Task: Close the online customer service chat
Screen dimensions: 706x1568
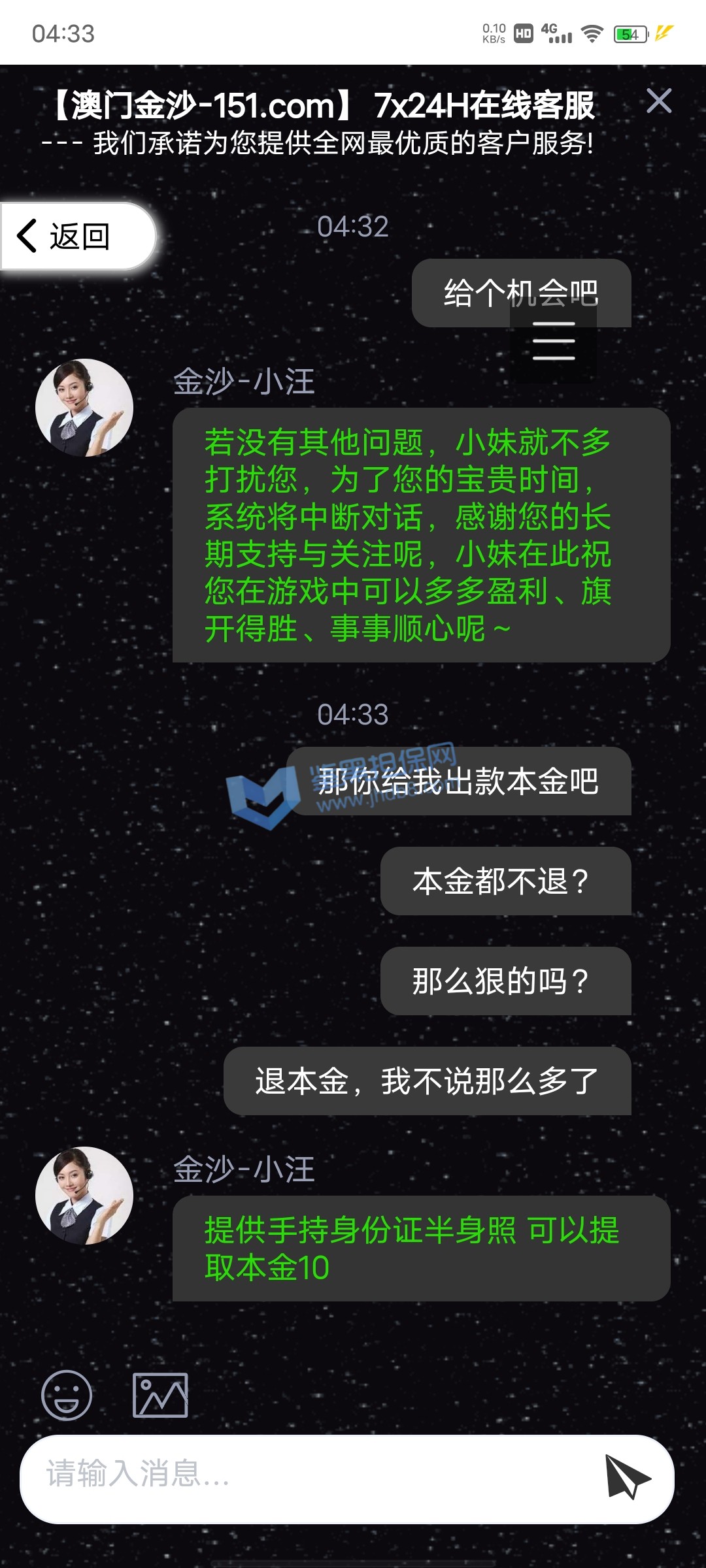Action: 658,101
